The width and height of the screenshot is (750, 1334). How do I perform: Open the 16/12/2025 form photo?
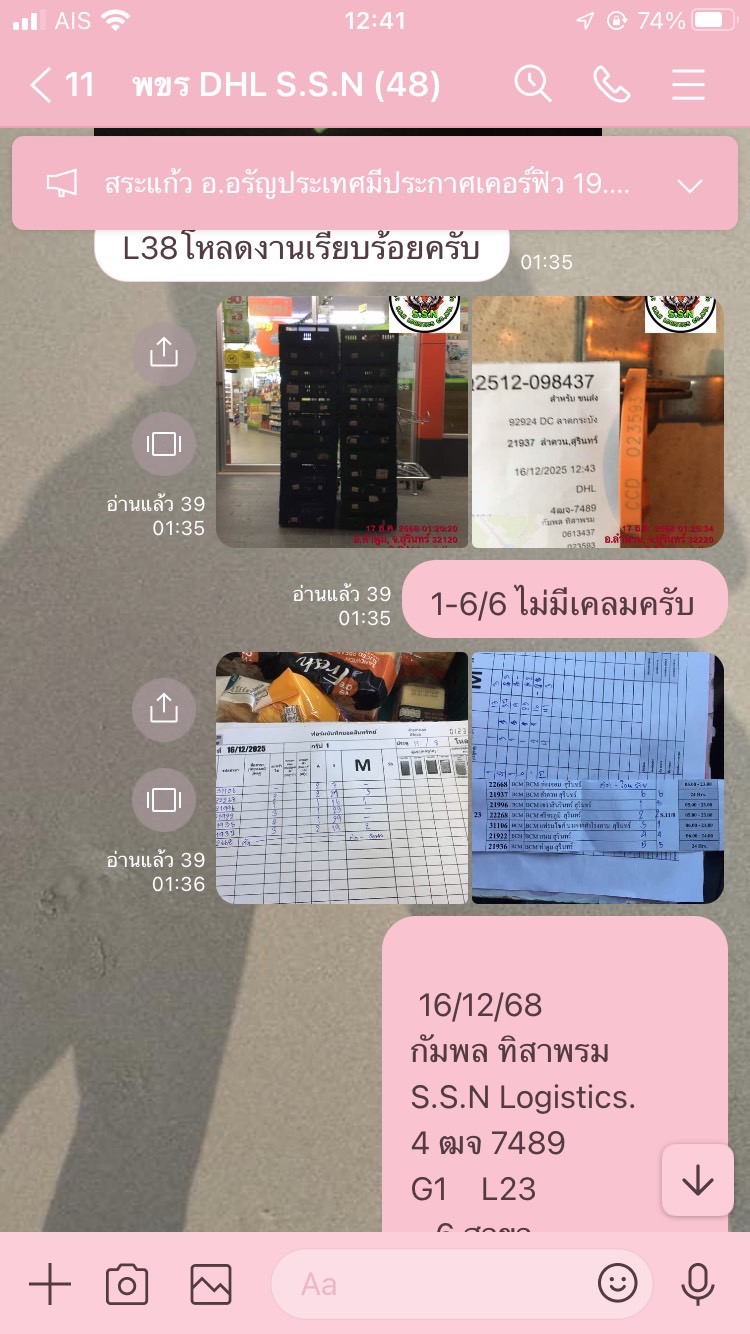[342, 777]
